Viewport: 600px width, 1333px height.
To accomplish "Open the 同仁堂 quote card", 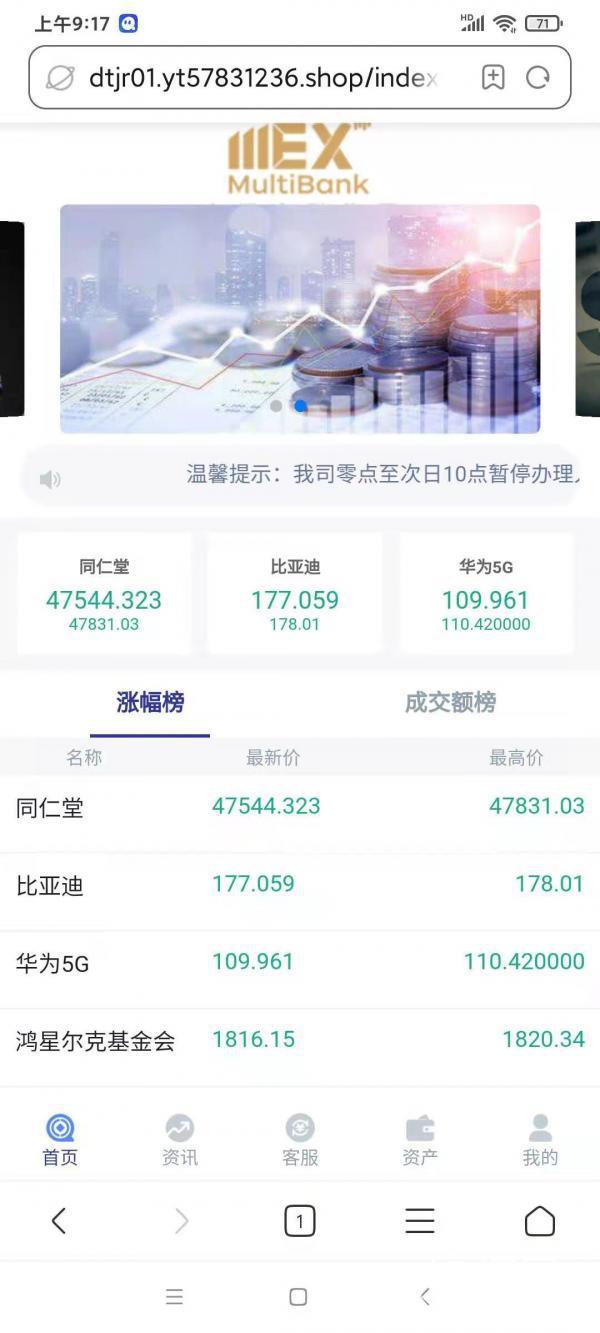I will 104,594.
